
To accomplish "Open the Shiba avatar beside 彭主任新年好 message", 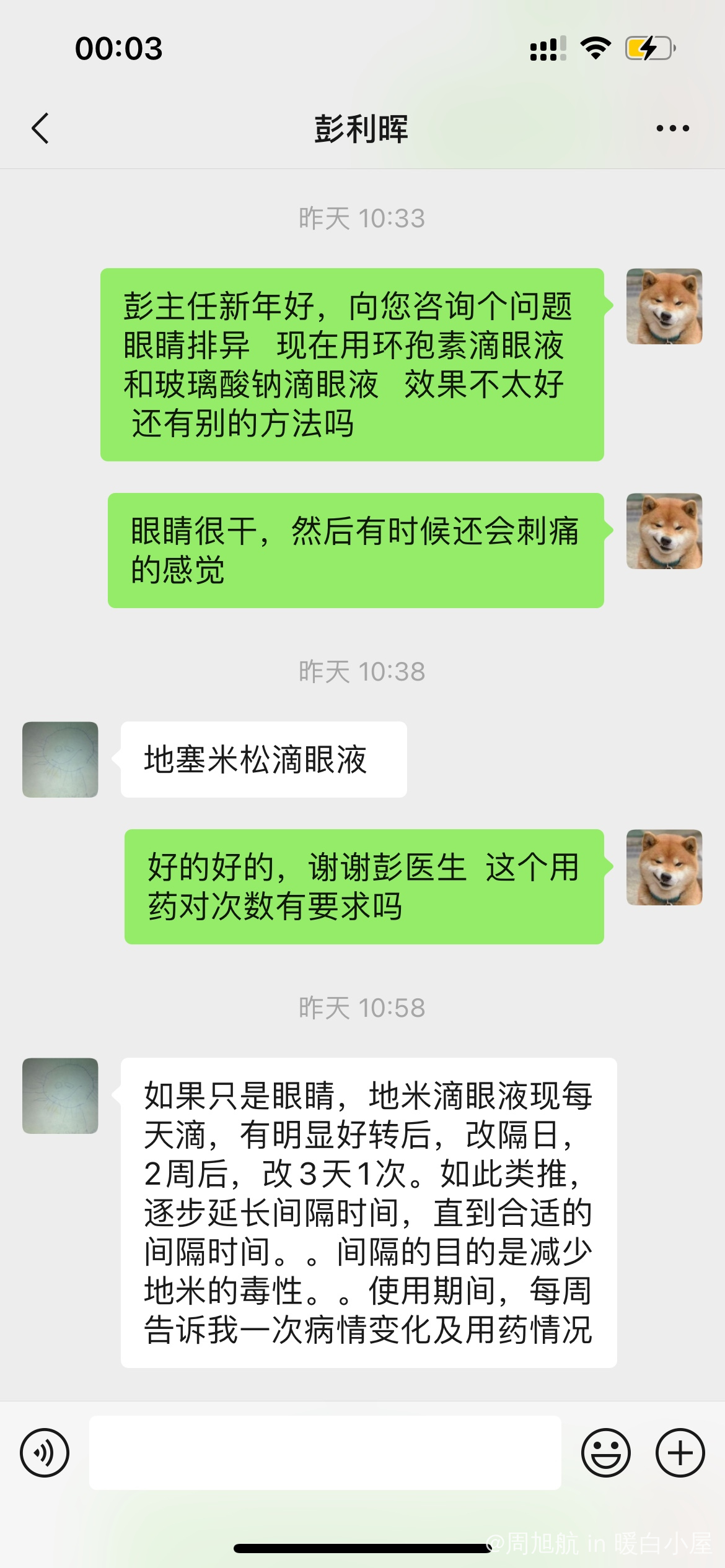I will (x=664, y=306).
